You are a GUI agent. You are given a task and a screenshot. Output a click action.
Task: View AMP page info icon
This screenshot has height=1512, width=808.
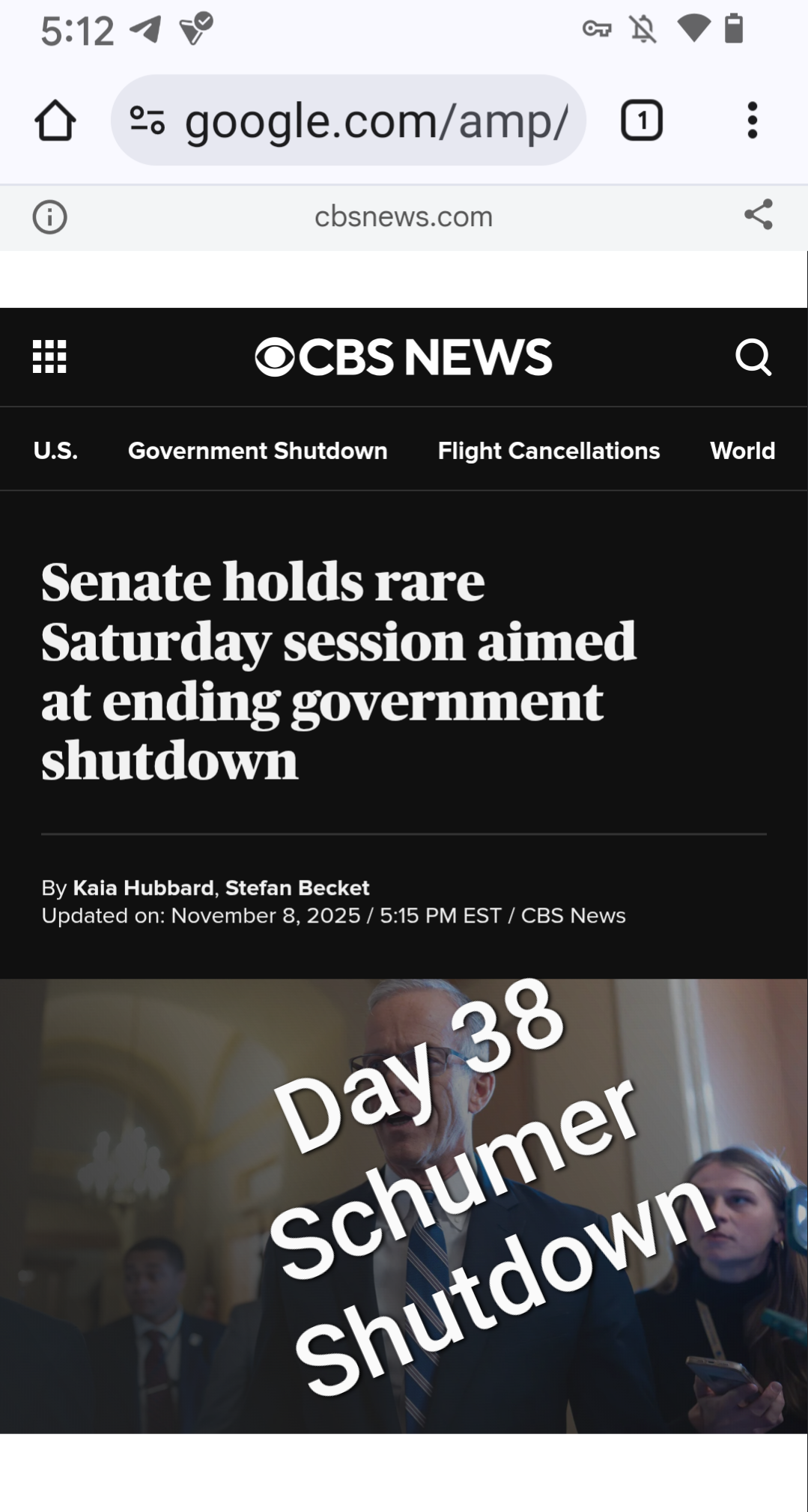[50, 217]
